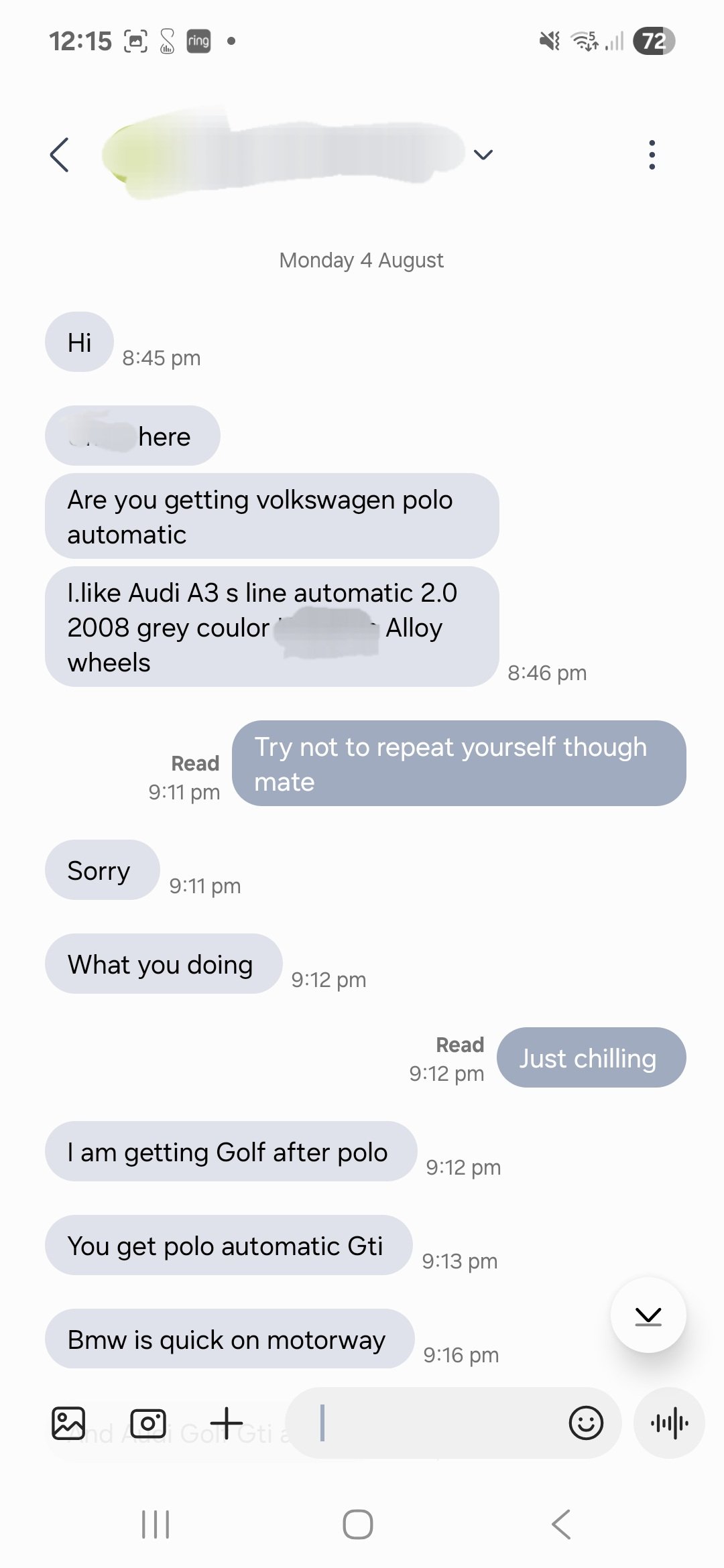
Task: Open the recent apps view
Action: click(156, 1524)
